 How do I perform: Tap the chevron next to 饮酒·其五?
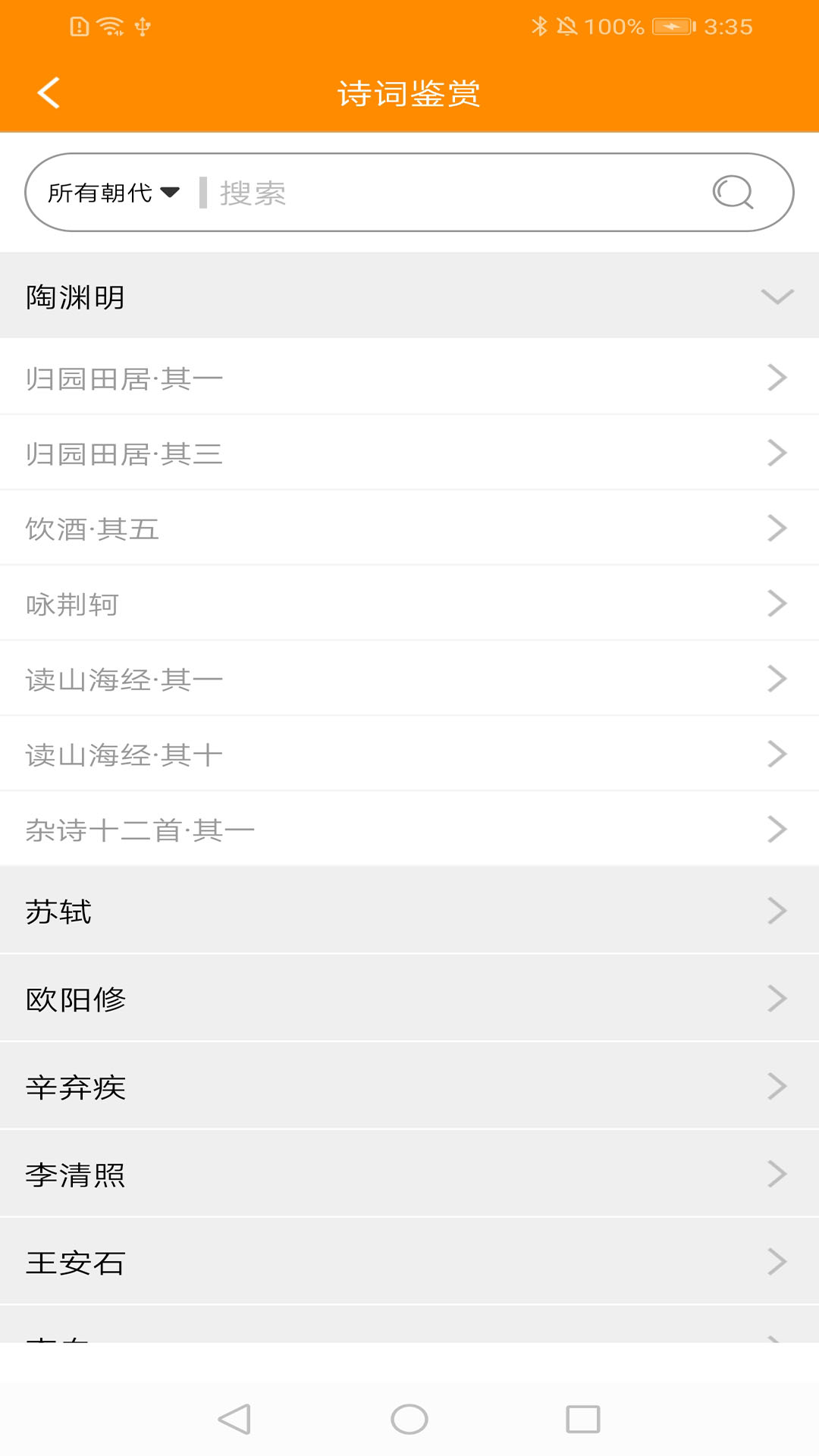(776, 527)
